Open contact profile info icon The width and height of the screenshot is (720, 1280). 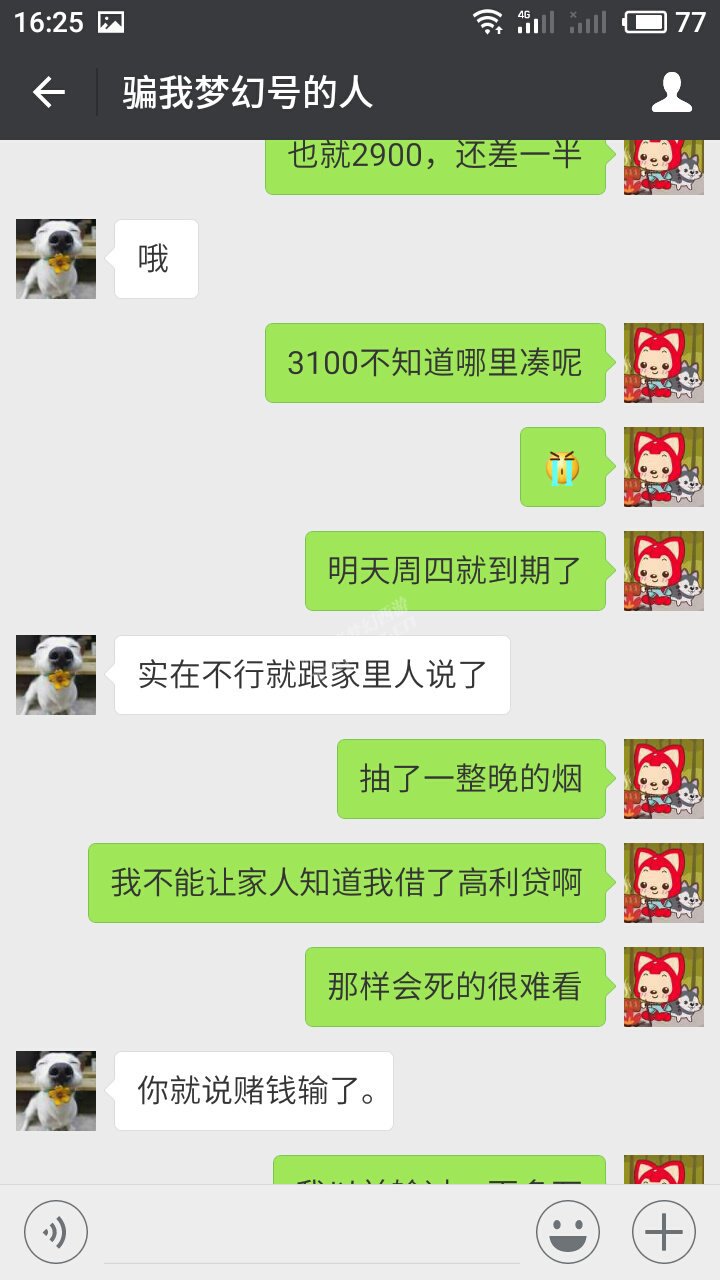click(672, 93)
